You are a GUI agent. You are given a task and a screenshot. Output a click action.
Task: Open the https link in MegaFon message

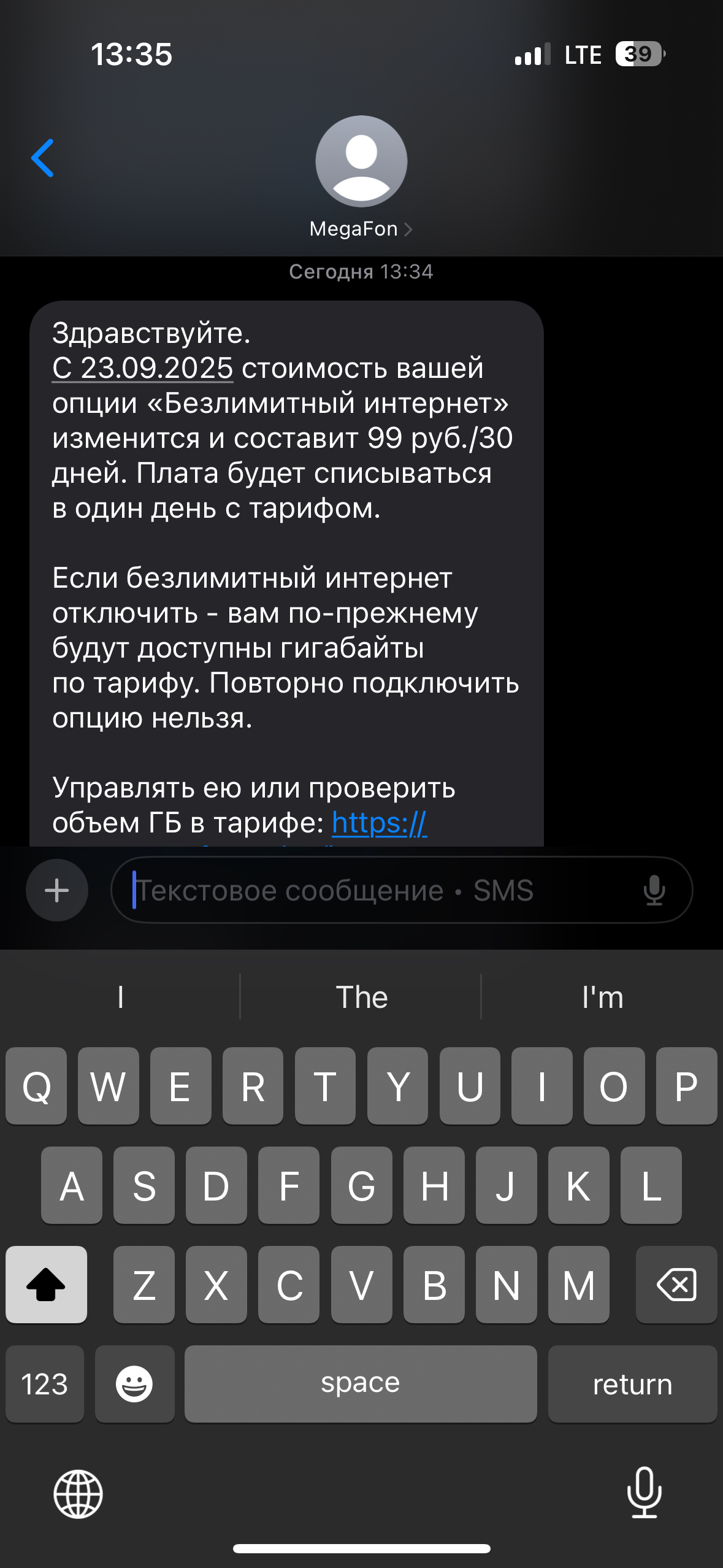(x=379, y=823)
